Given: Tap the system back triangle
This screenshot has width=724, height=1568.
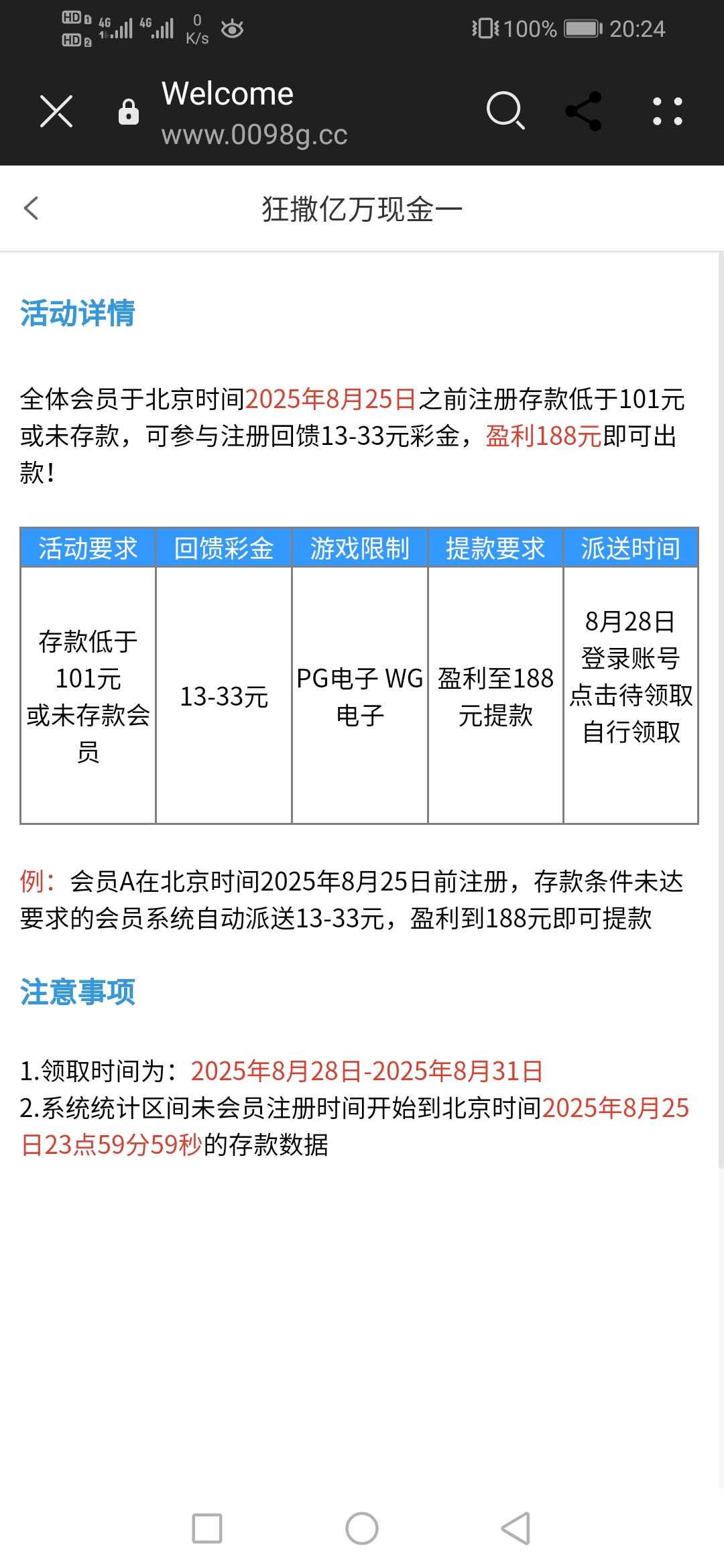Looking at the screenshot, I should coord(516,1528).
